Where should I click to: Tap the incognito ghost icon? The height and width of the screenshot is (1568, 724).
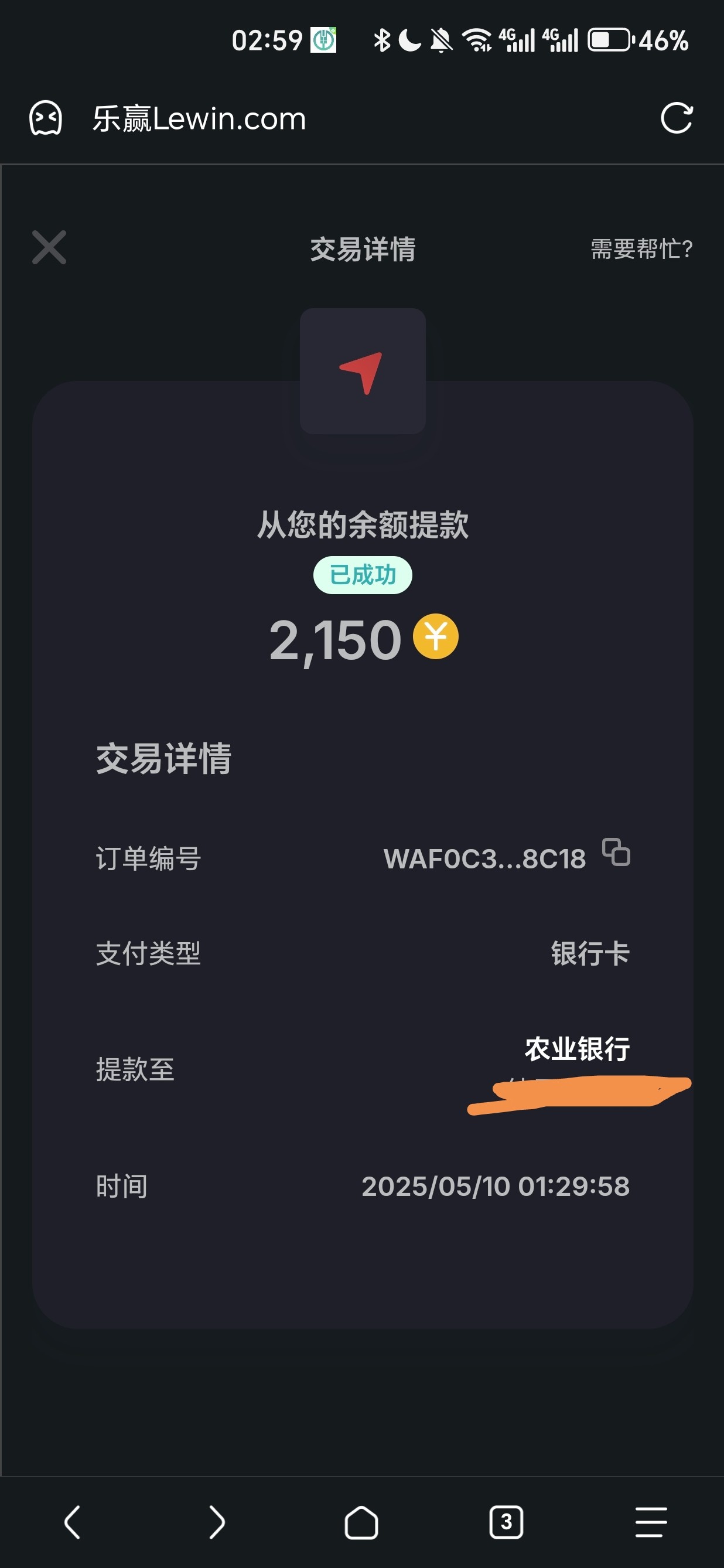(46, 118)
